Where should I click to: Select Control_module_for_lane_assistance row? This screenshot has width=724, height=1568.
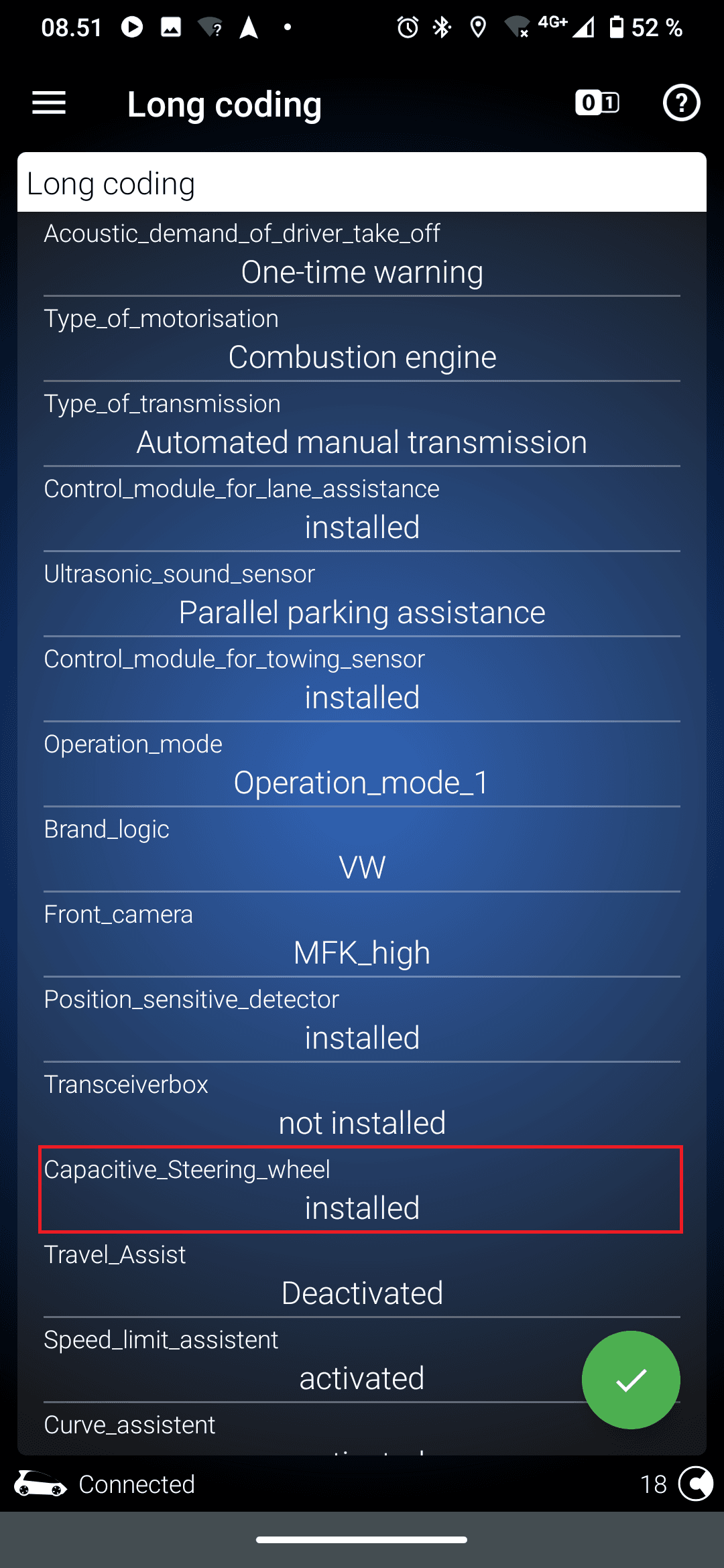coord(362,510)
